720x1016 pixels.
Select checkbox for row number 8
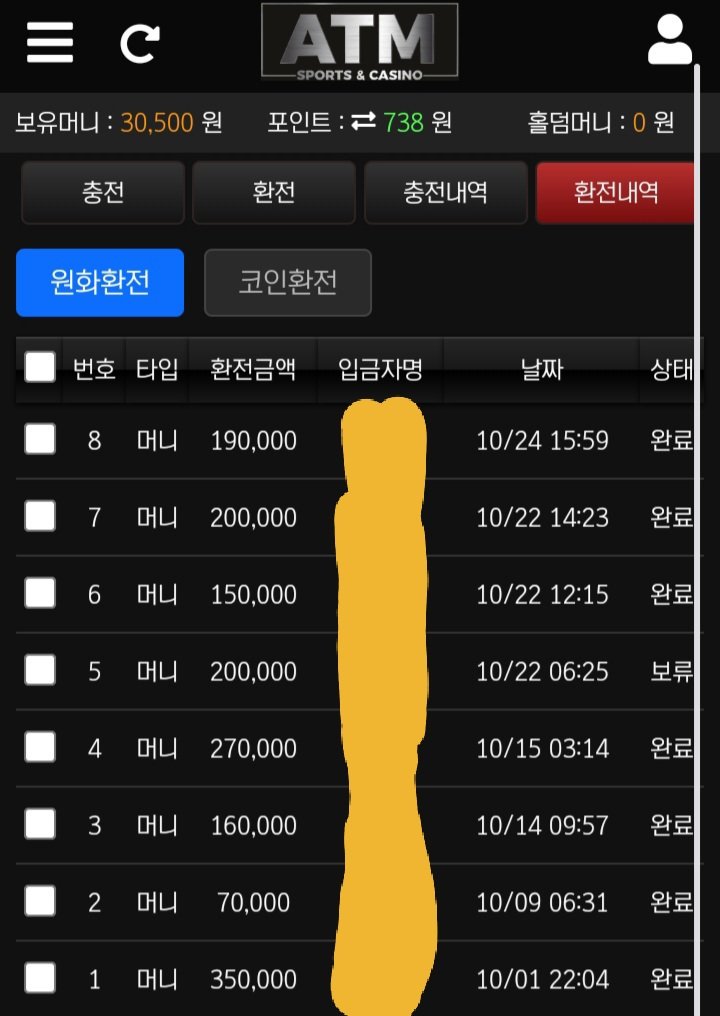tap(40, 439)
